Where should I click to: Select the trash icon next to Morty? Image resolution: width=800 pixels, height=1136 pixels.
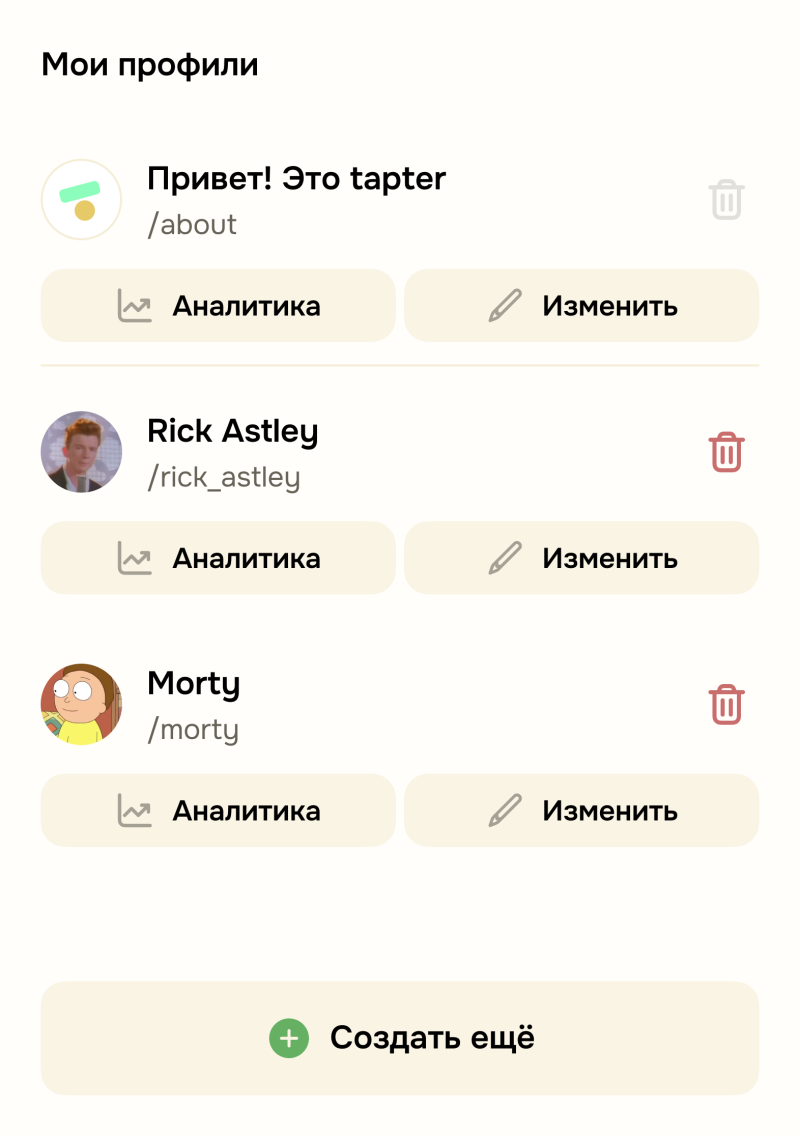(726, 704)
